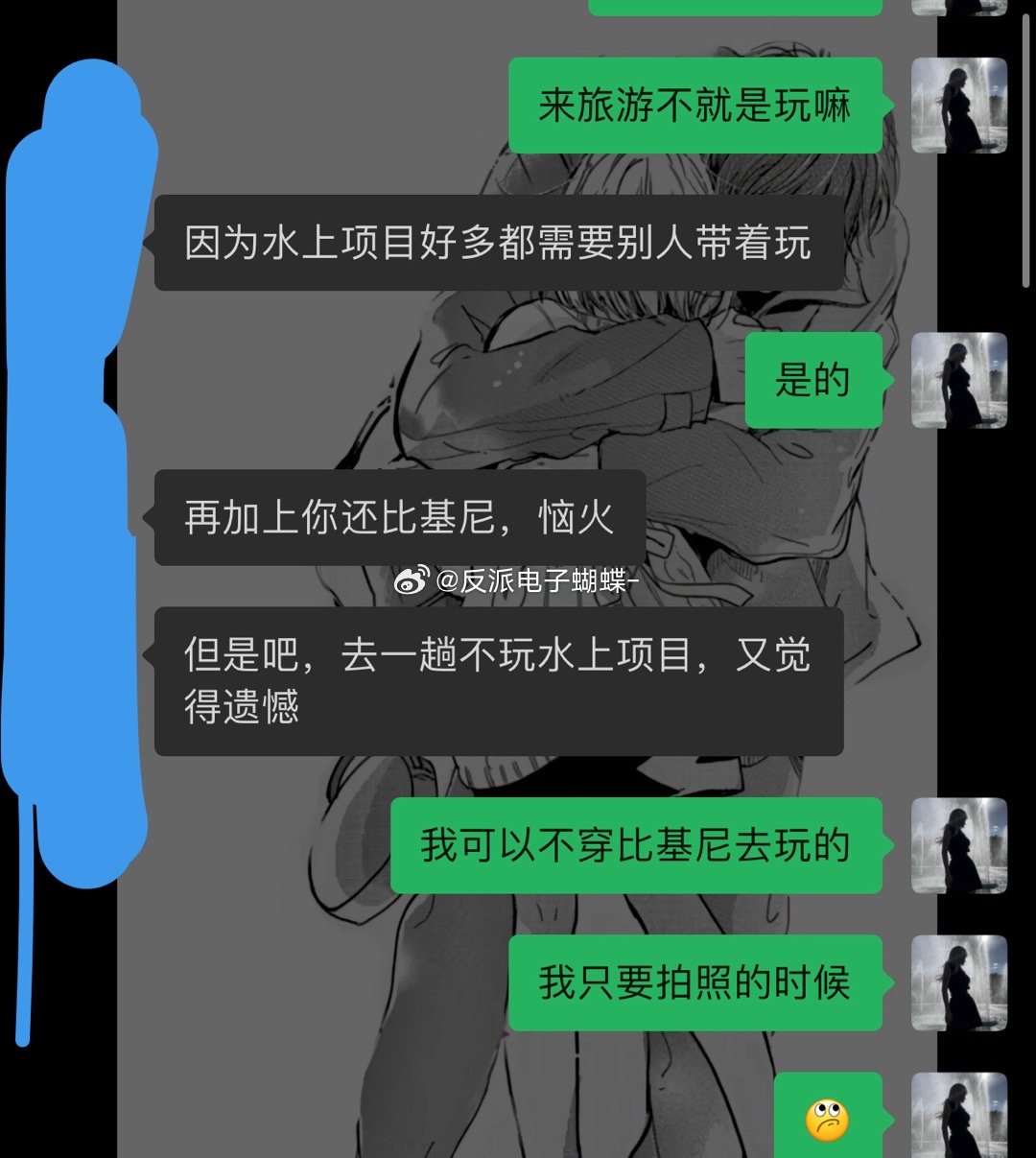The height and width of the screenshot is (1158, 1036).
Task: Open sender's avatar beside "来旅游不就是玩嘛"
Action: [958, 106]
